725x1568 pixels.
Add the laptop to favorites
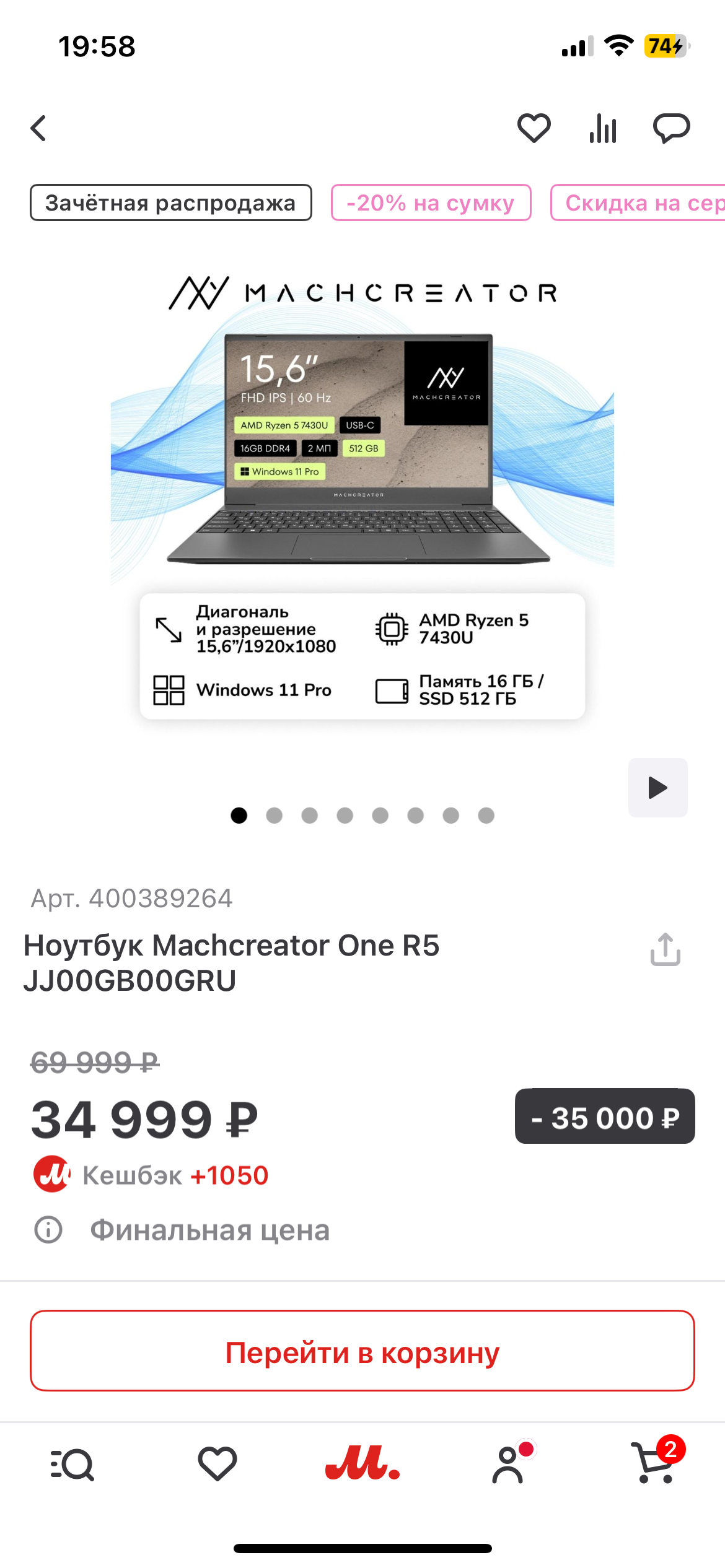[534, 128]
